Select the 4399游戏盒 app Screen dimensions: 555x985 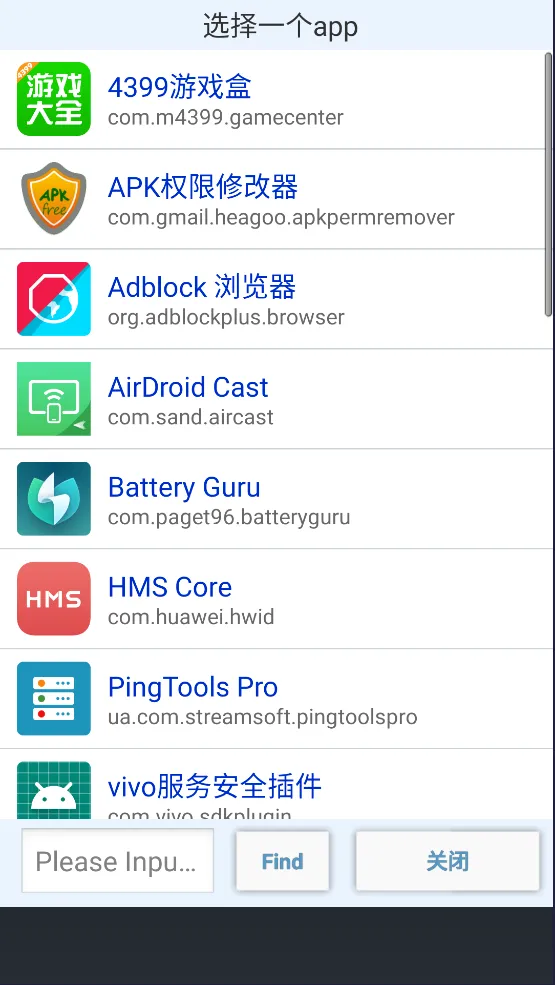click(x=273, y=99)
